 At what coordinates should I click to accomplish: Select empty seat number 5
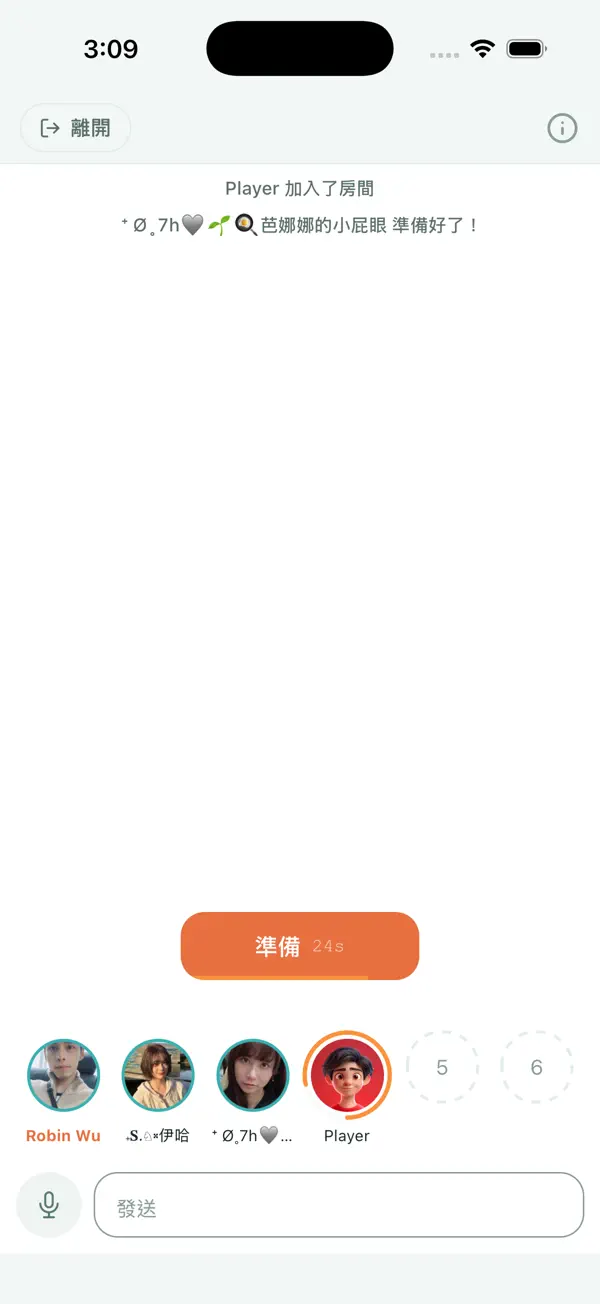tap(442, 1067)
